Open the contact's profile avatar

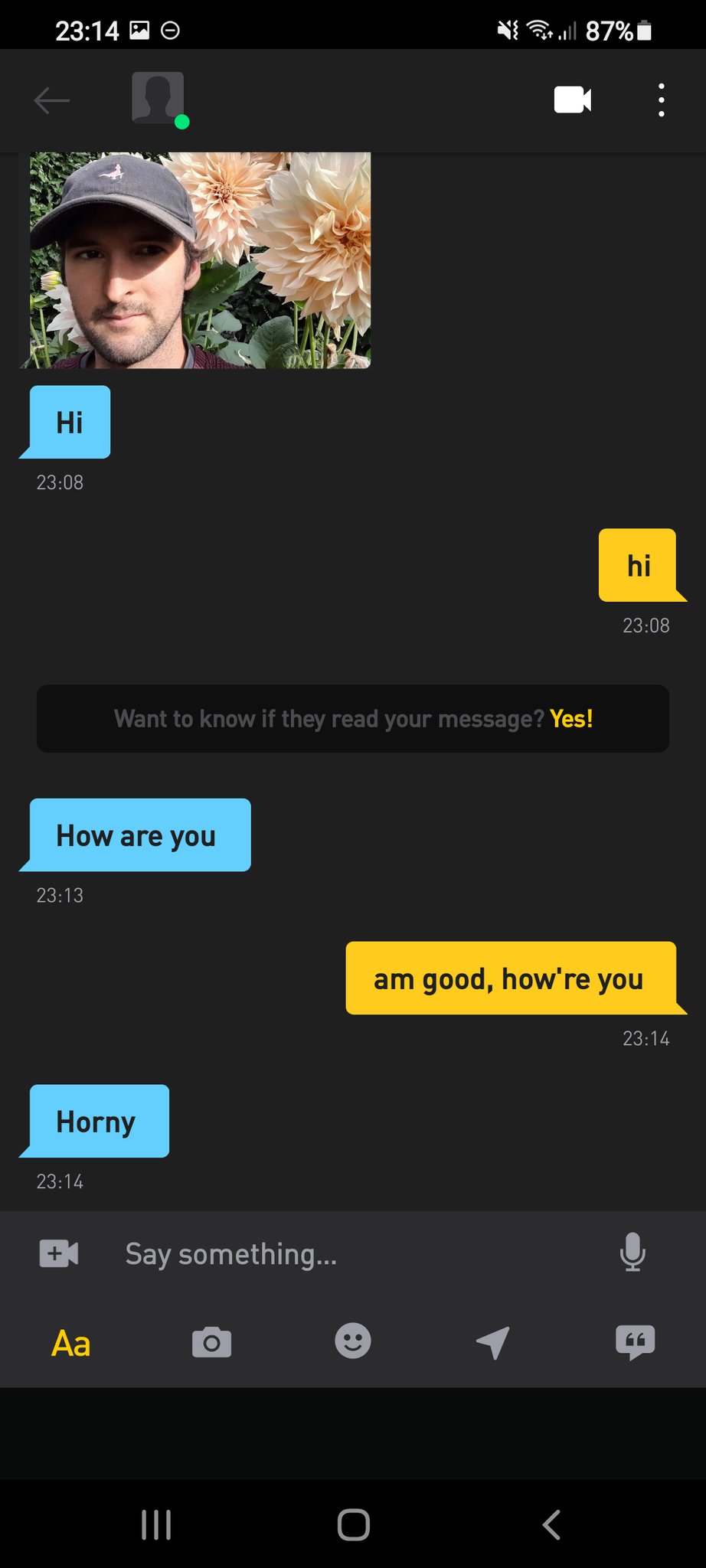pos(158,98)
